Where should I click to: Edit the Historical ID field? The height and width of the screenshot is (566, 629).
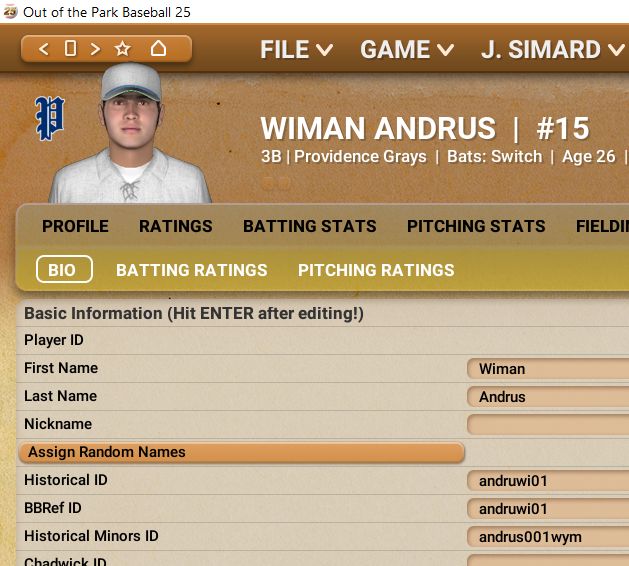tap(547, 481)
